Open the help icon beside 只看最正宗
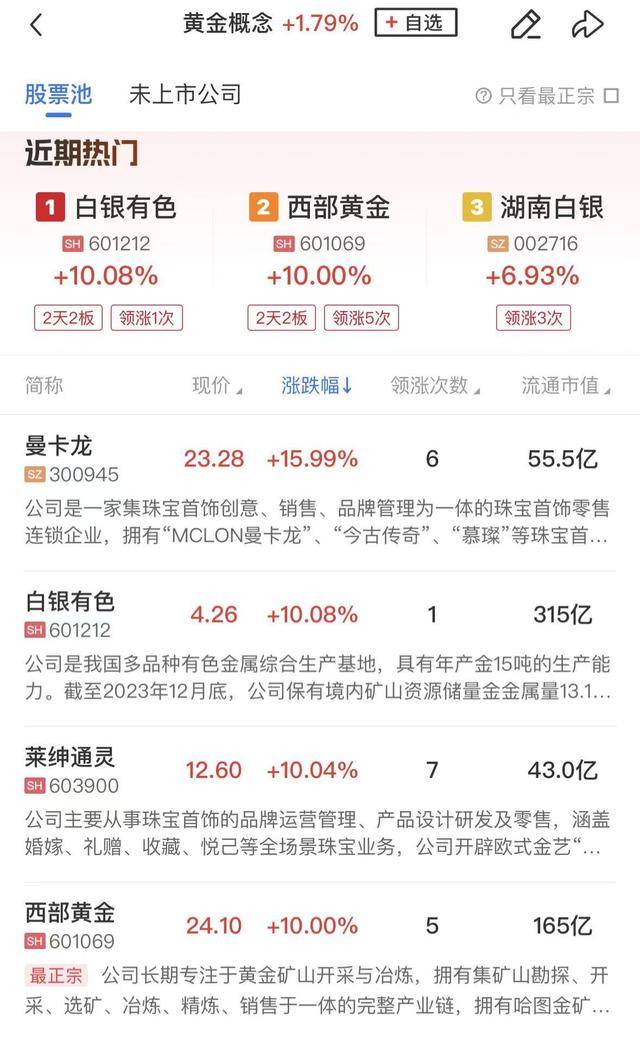This screenshot has height=1037, width=640. tap(483, 96)
